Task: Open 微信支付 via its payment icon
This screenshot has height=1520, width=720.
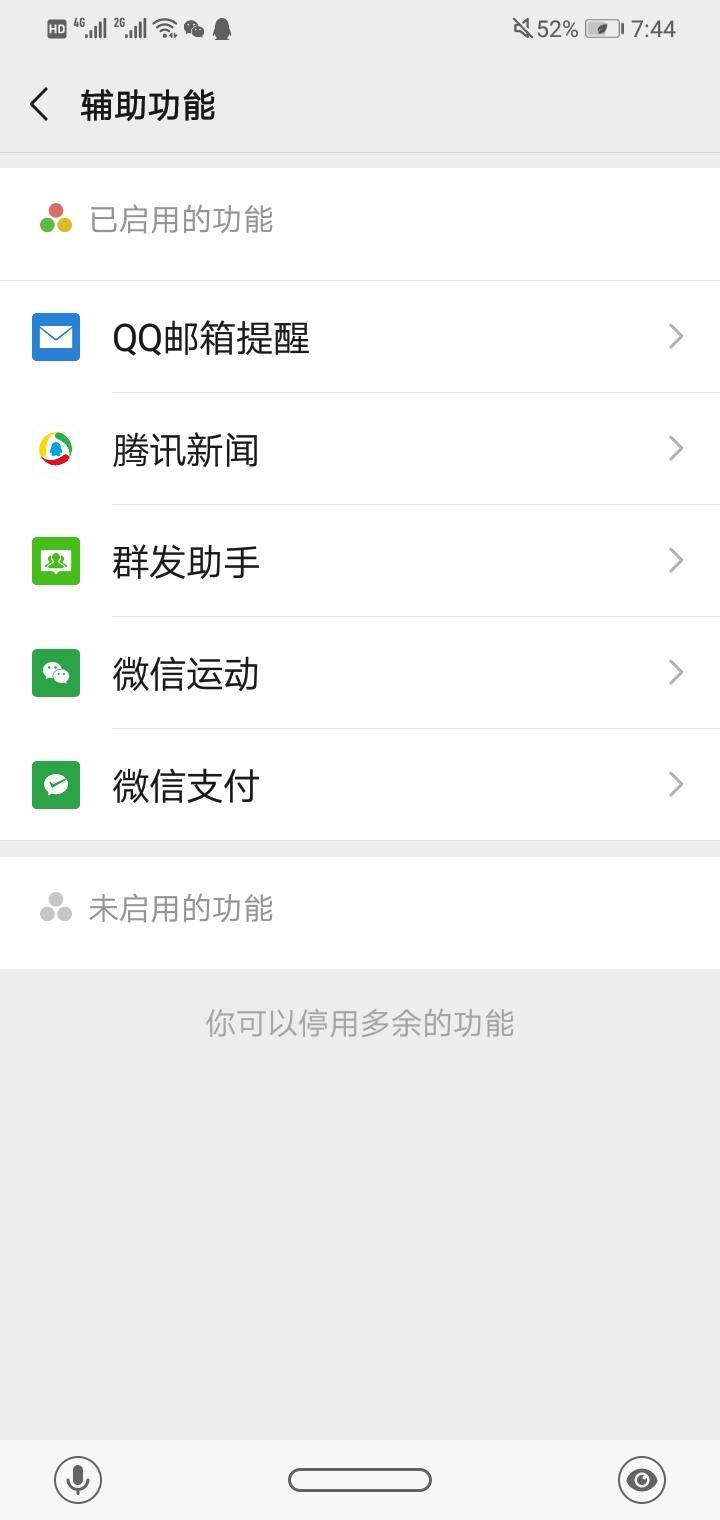Action: click(x=55, y=785)
